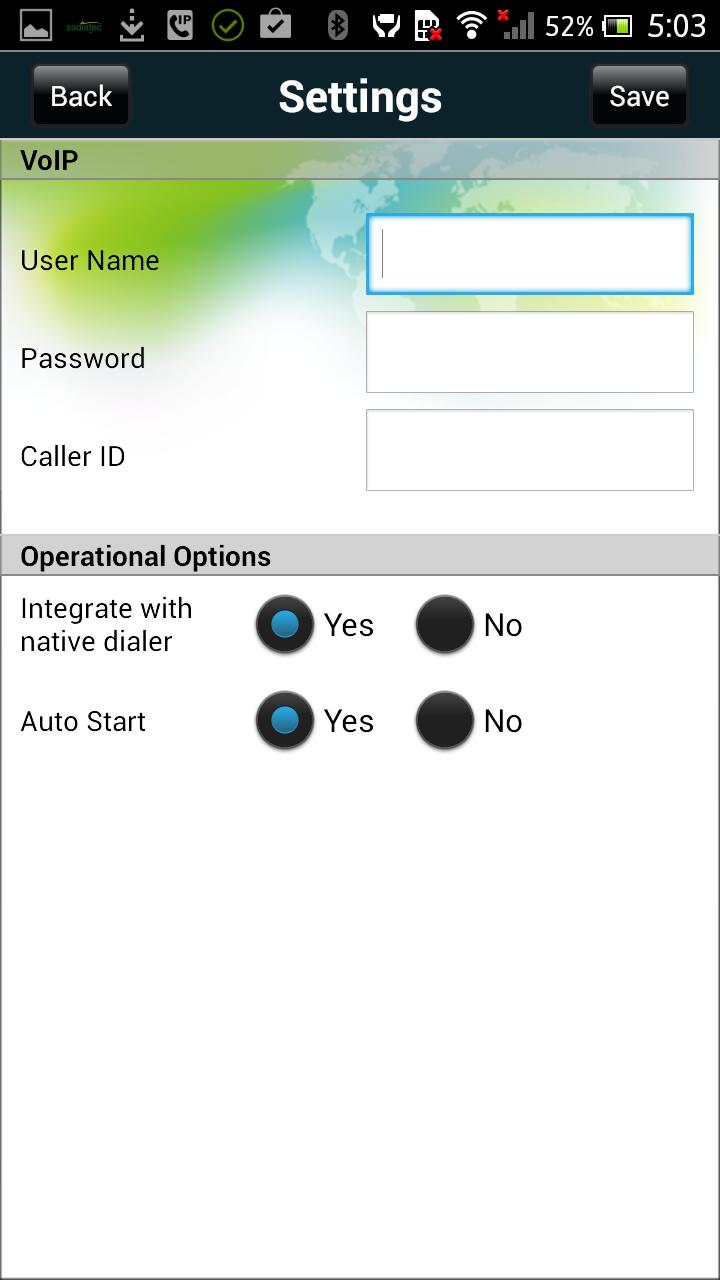
Task: Focus the User Name field
Action: pos(529,254)
